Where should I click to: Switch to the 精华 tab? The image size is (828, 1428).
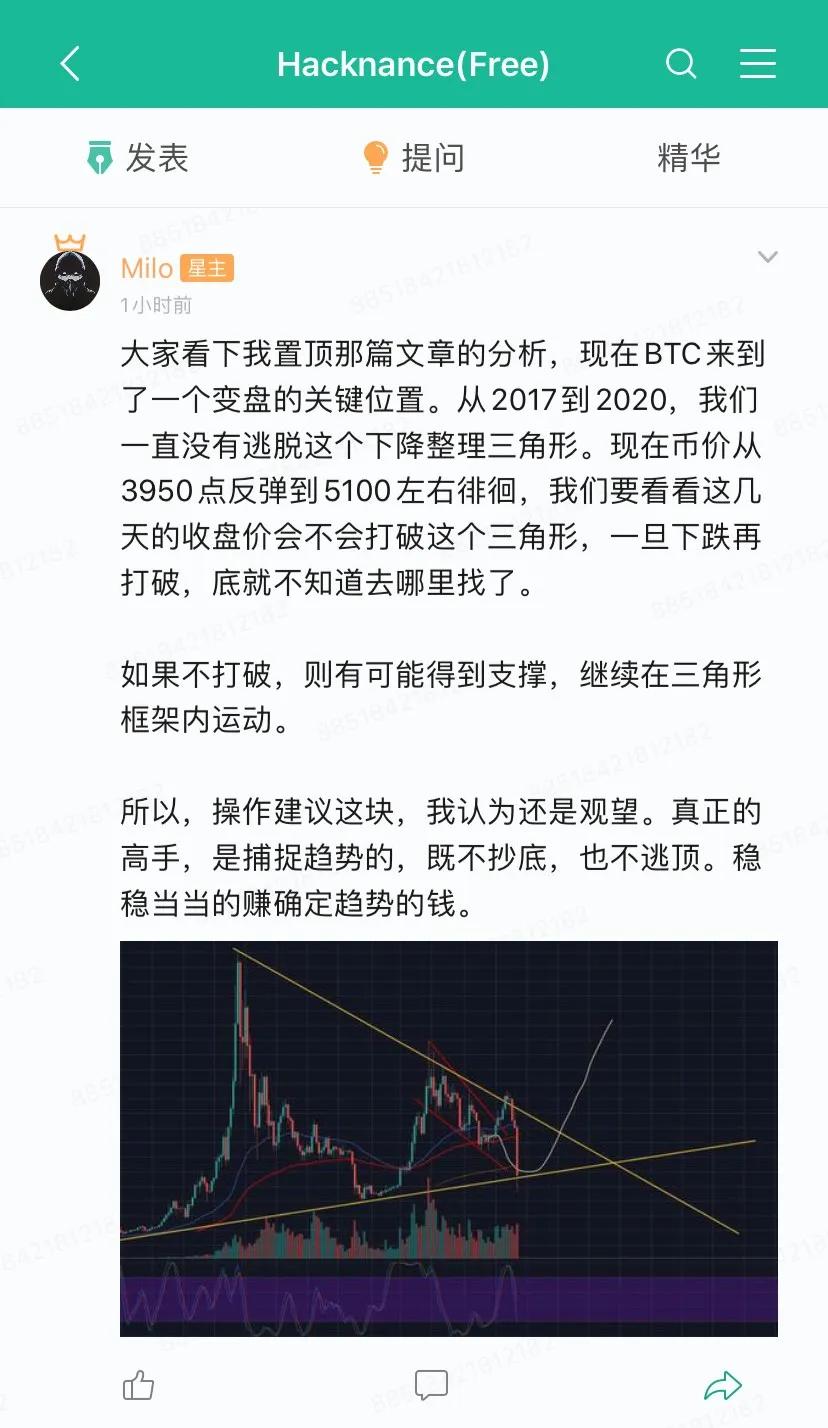688,158
